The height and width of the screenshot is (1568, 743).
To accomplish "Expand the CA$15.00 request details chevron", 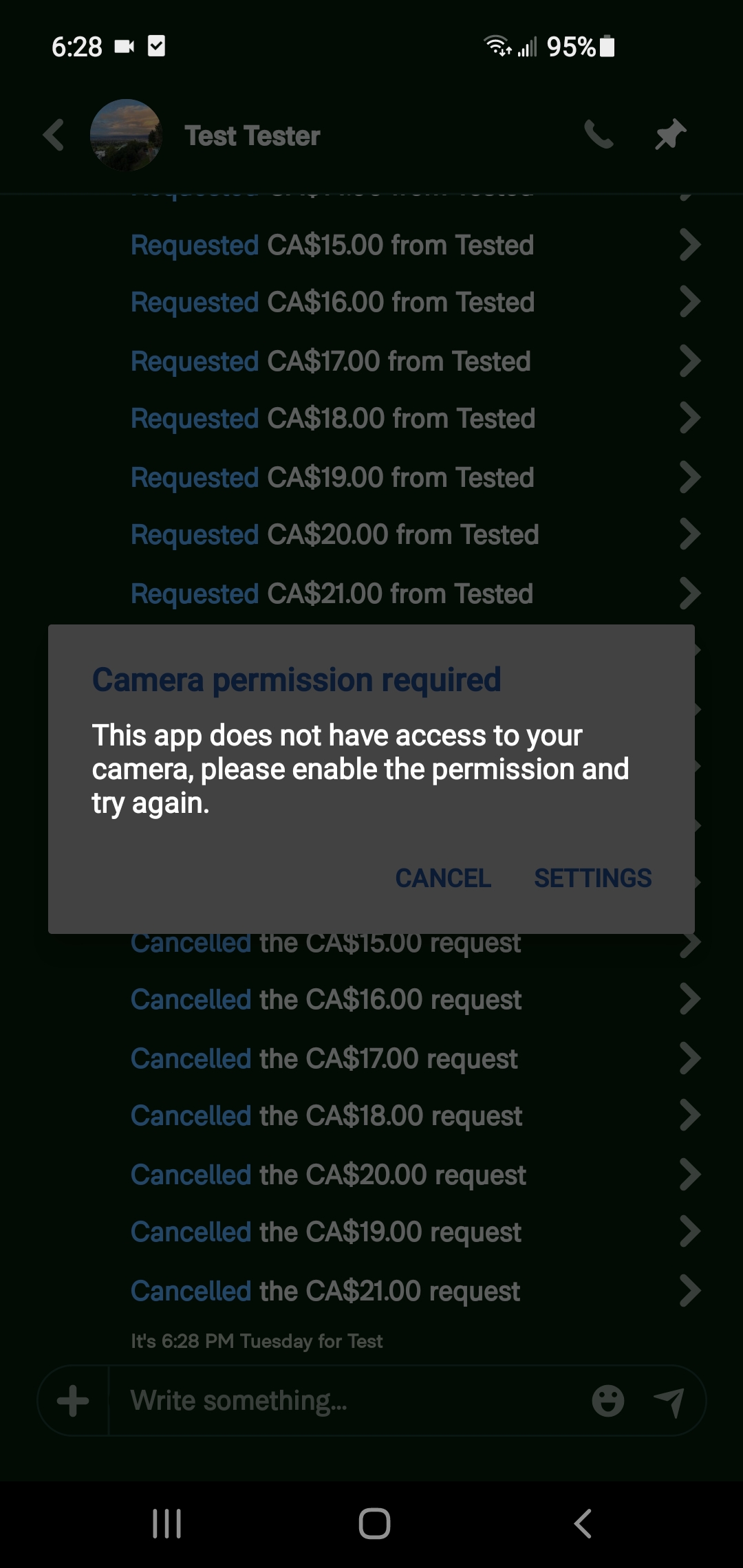I will (x=689, y=246).
